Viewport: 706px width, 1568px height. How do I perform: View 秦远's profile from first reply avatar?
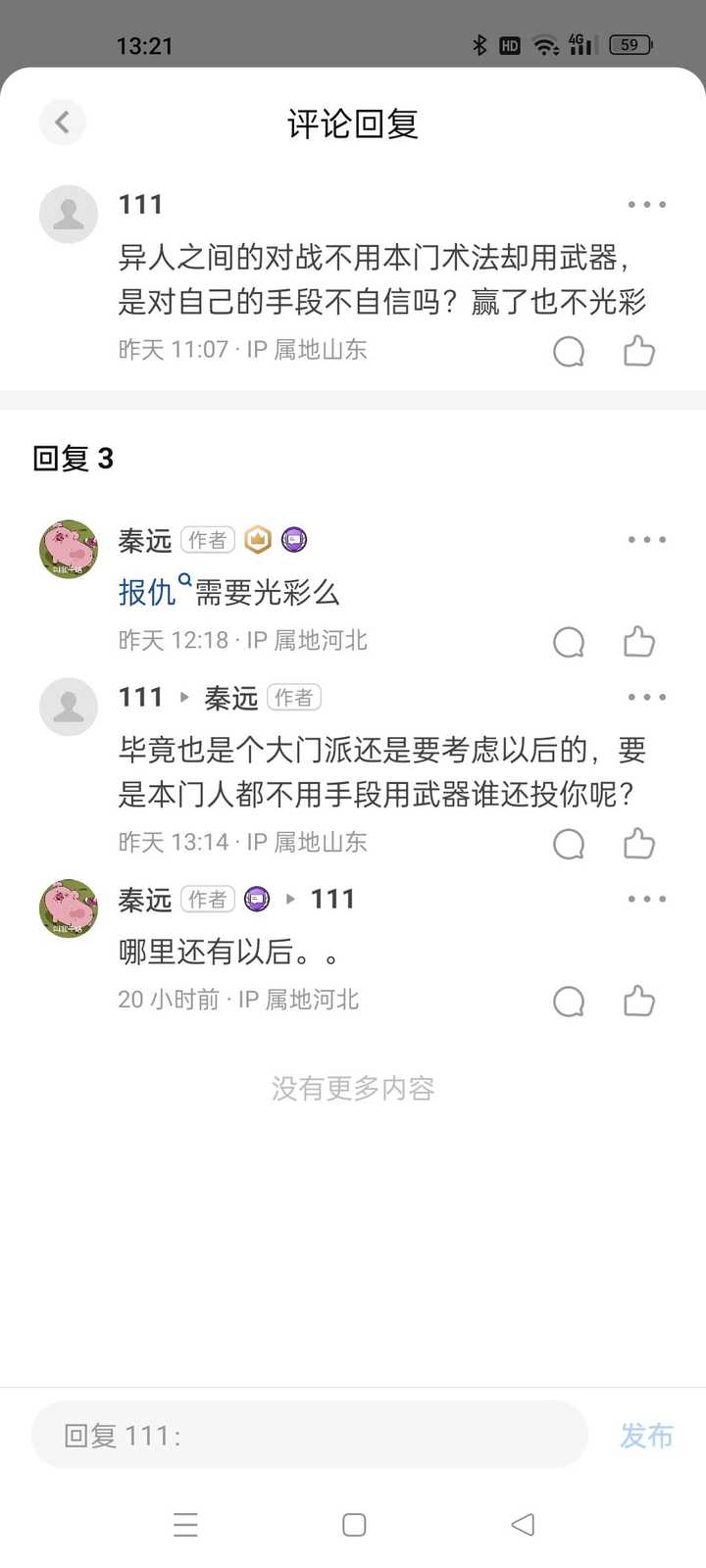(69, 549)
